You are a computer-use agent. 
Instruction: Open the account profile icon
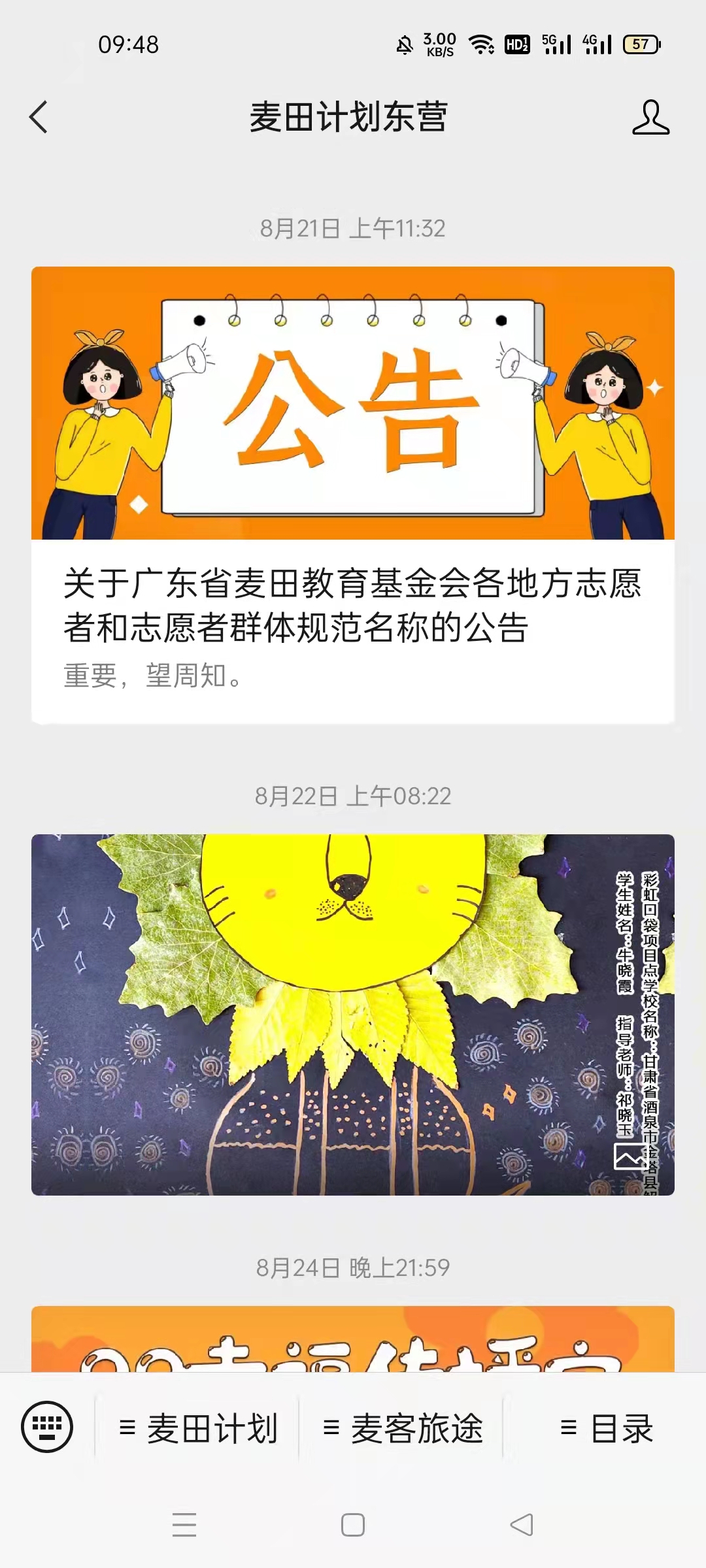pyautogui.click(x=650, y=118)
